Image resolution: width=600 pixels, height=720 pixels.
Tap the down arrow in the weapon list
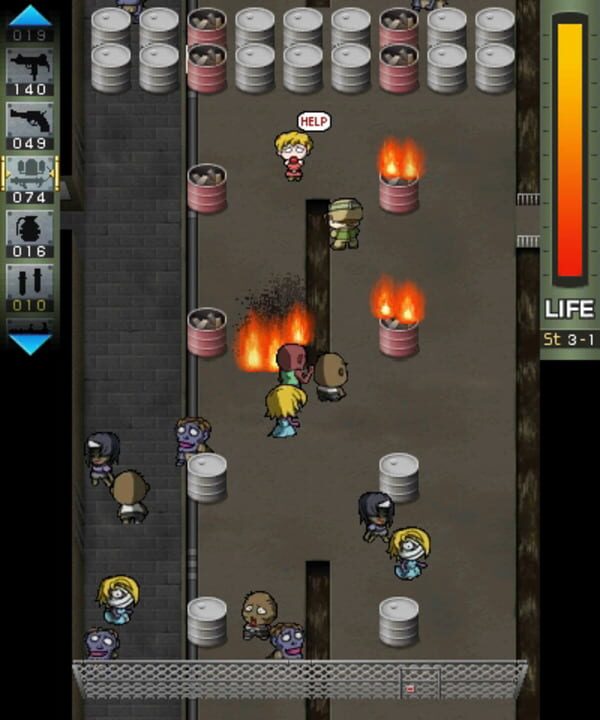coord(30,343)
